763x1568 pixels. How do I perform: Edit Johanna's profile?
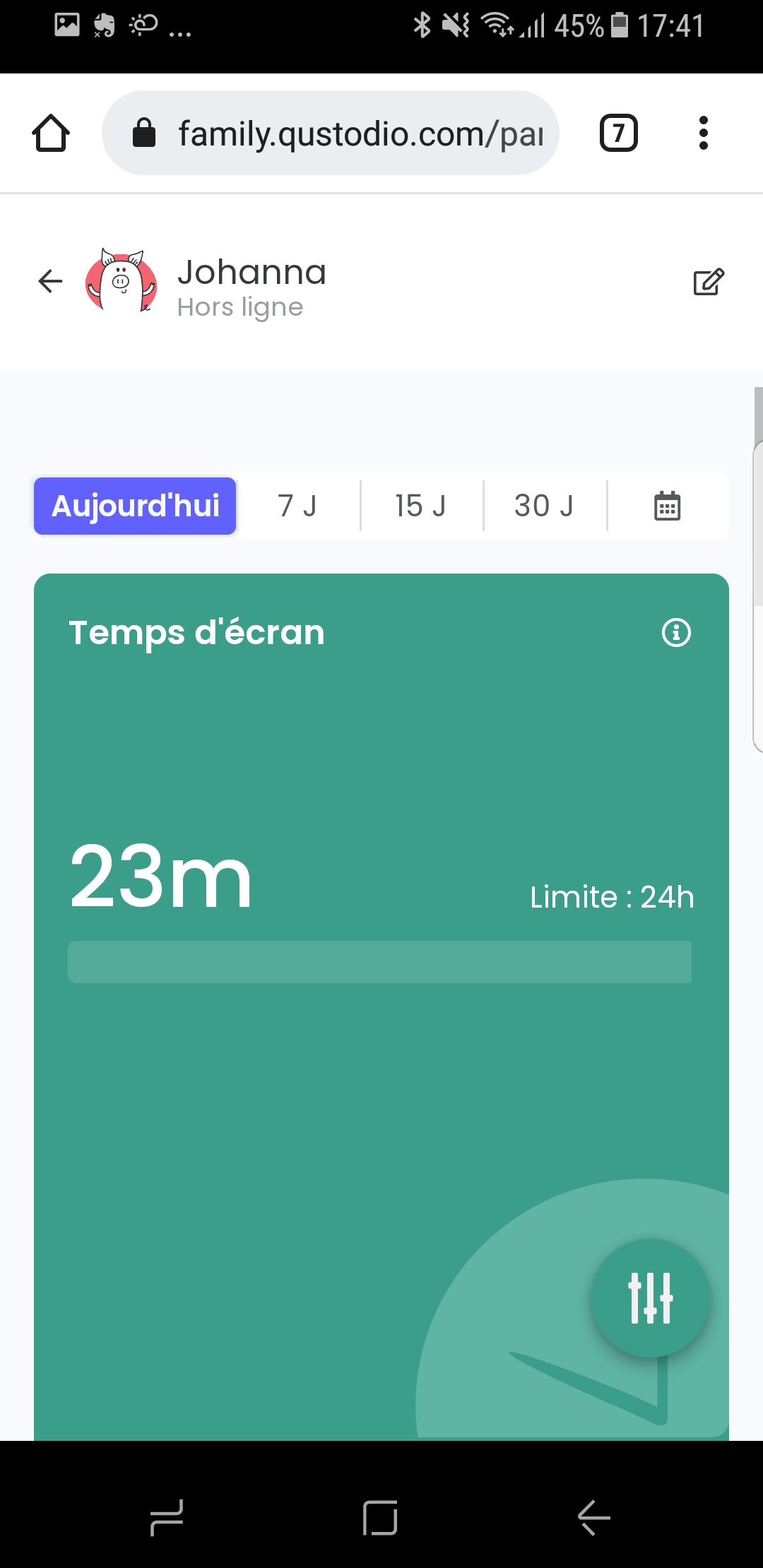(709, 281)
